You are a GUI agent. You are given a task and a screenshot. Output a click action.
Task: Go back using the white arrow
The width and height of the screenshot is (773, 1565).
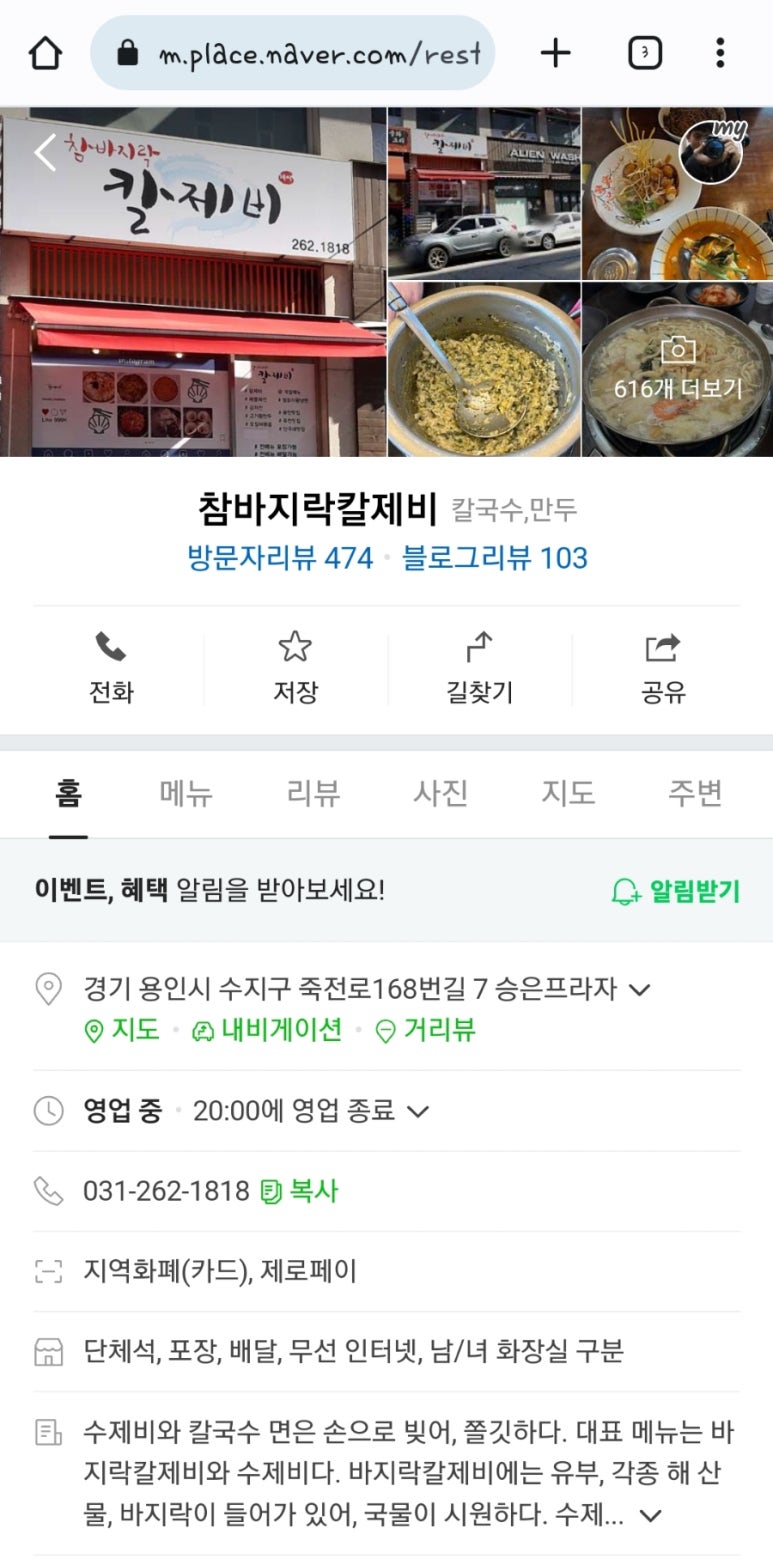coord(45,153)
